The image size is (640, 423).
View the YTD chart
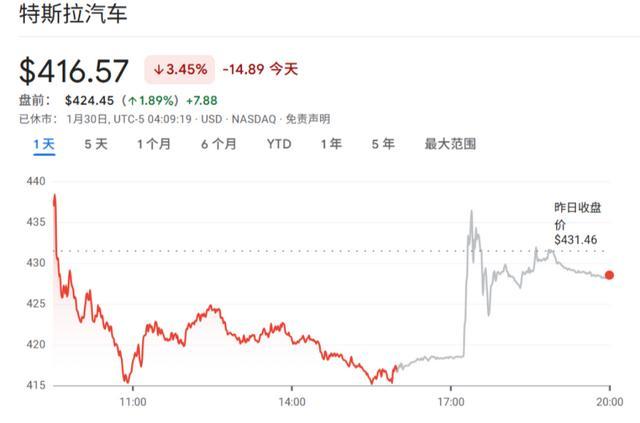(279, 144)
